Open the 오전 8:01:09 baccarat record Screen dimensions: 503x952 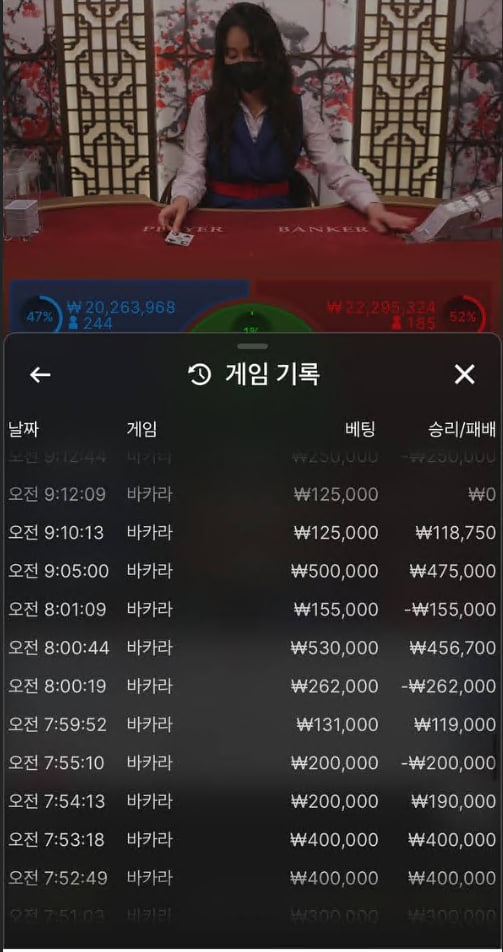(252, 610)
